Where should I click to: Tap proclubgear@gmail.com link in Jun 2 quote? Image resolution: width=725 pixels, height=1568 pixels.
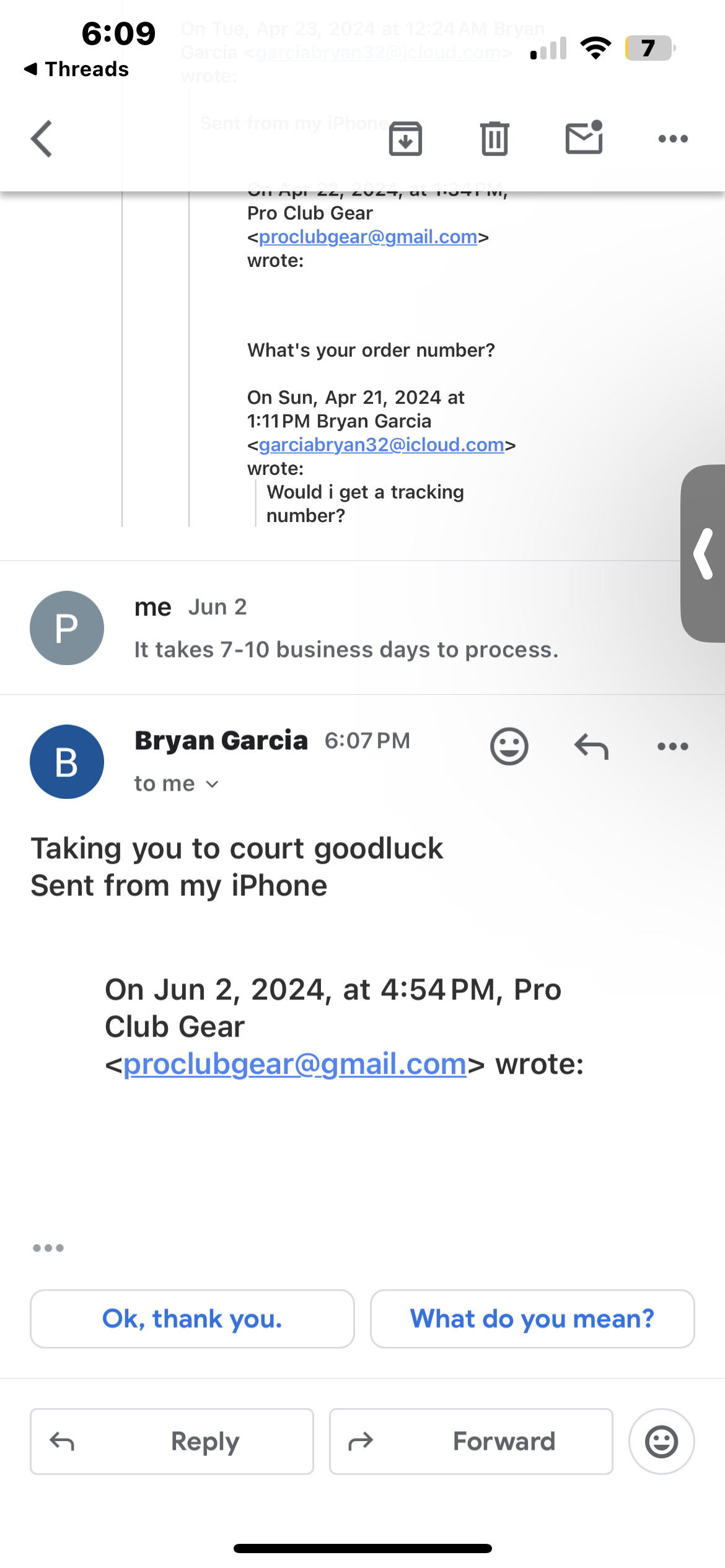tap(295, 1064)
